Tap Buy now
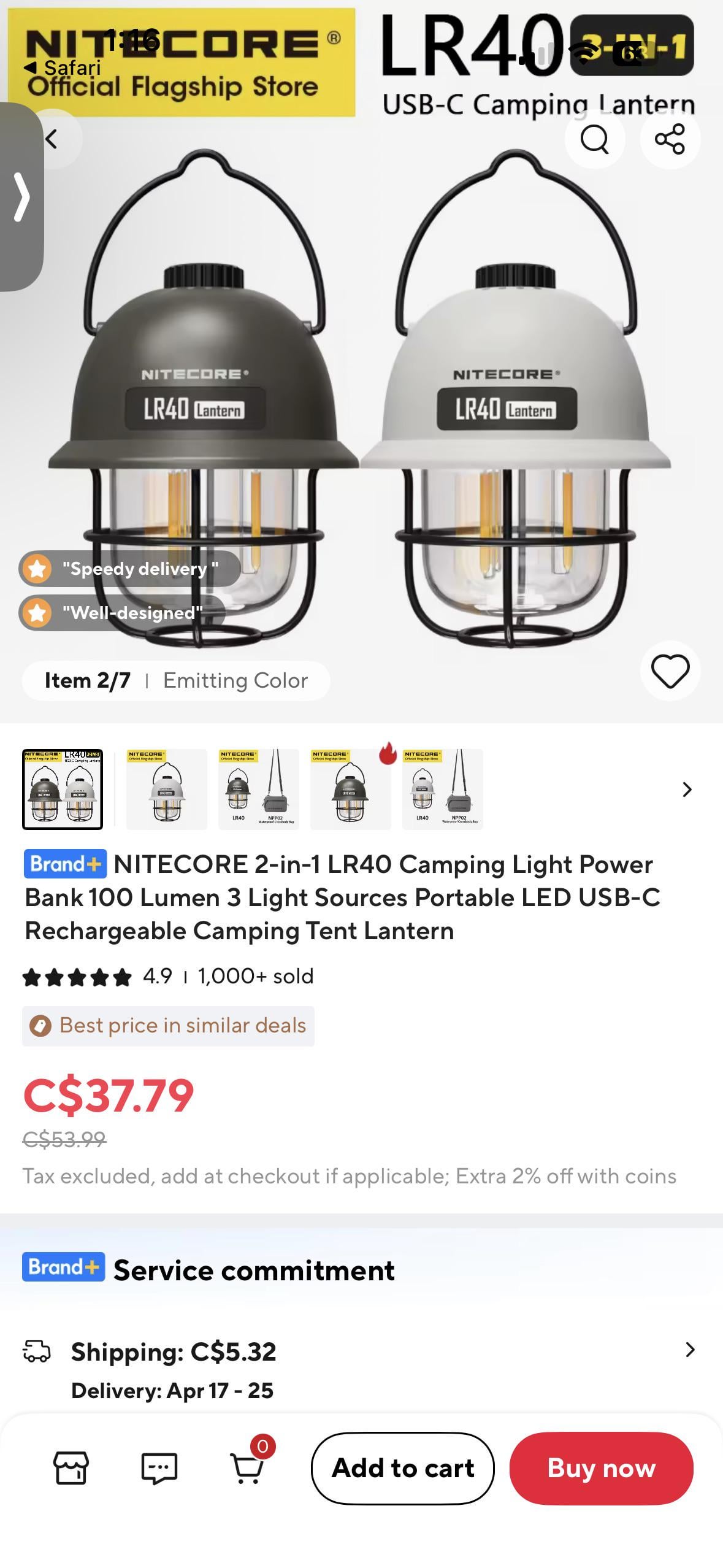The width and height of the screenshot is (723, 1568). (601, 1468)
